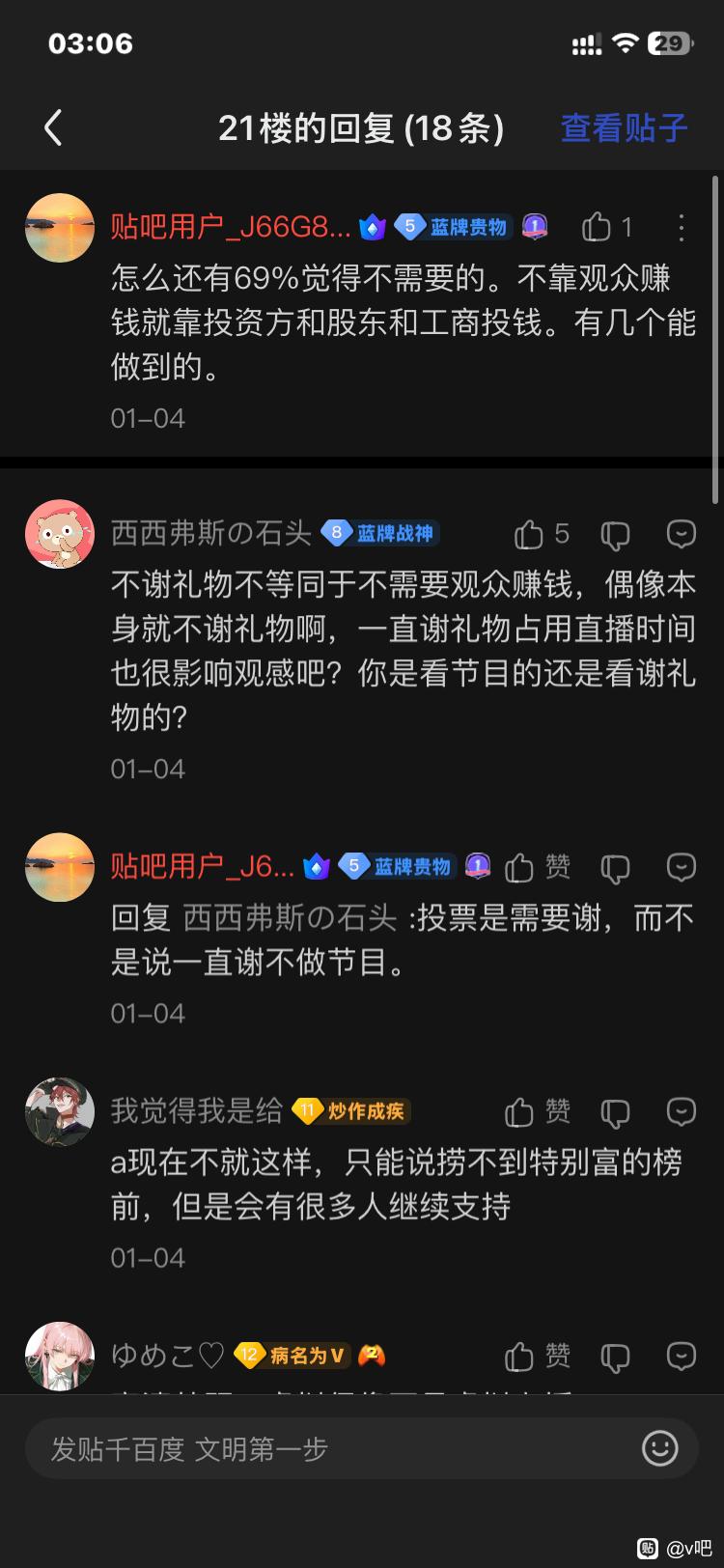Open ゆめこ♡'s profile avatar
The image size is (724, 1568).
pyautogui.click(x=60, y=1357)
